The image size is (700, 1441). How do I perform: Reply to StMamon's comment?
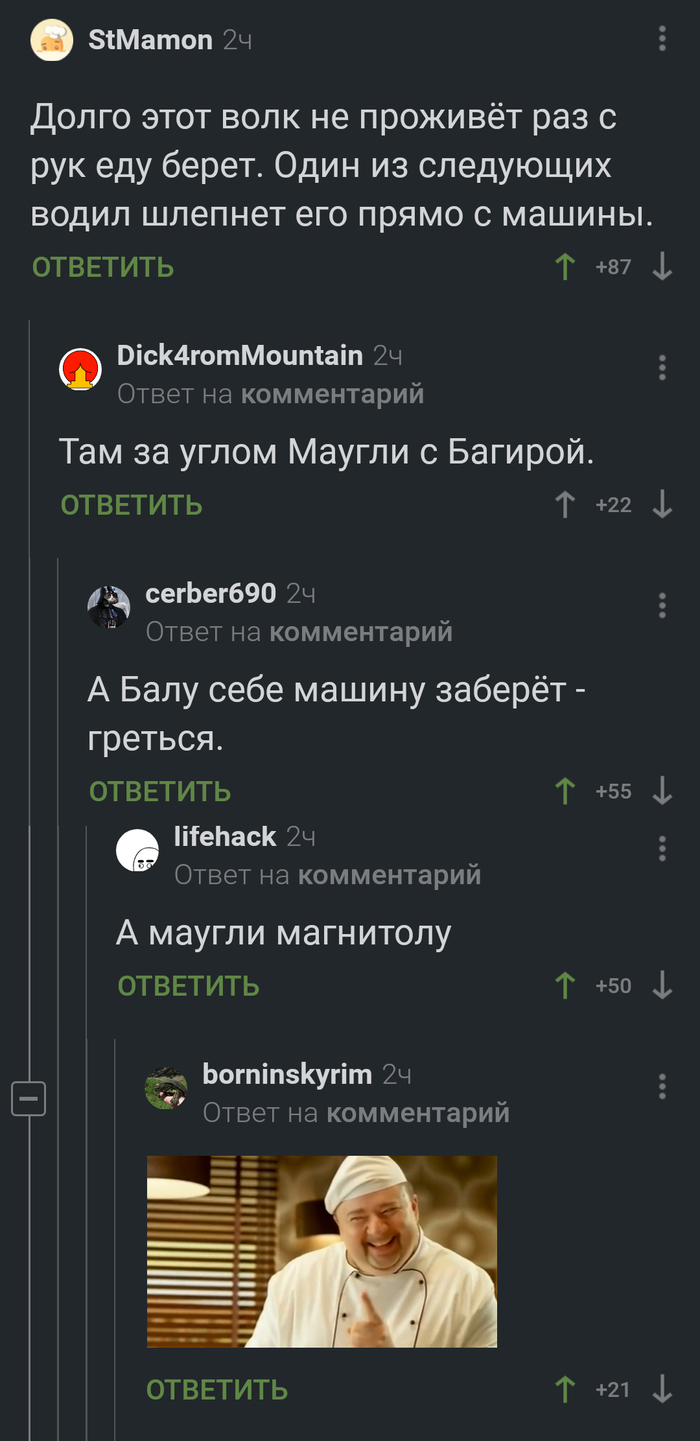[x=103, y=267]
